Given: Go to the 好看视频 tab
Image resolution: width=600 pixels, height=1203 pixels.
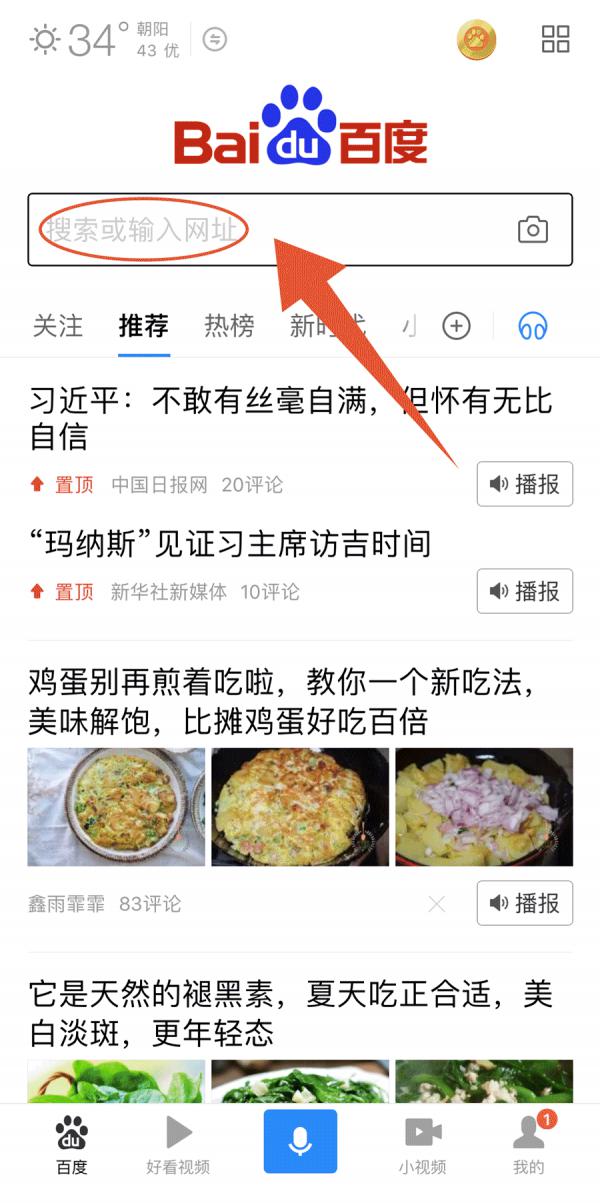Looking at the screenshot, I should click(178, 1145).
